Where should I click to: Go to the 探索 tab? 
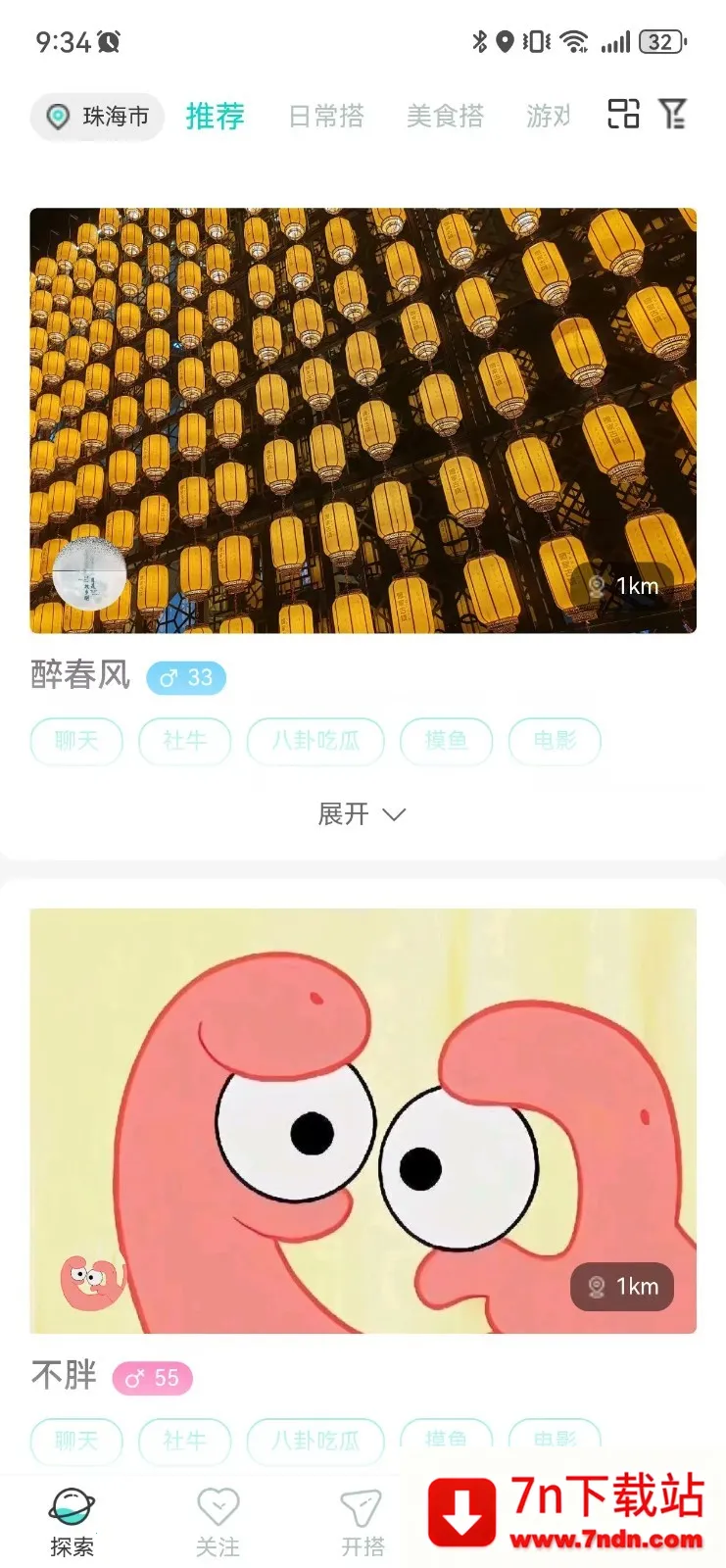point(72,1523)
